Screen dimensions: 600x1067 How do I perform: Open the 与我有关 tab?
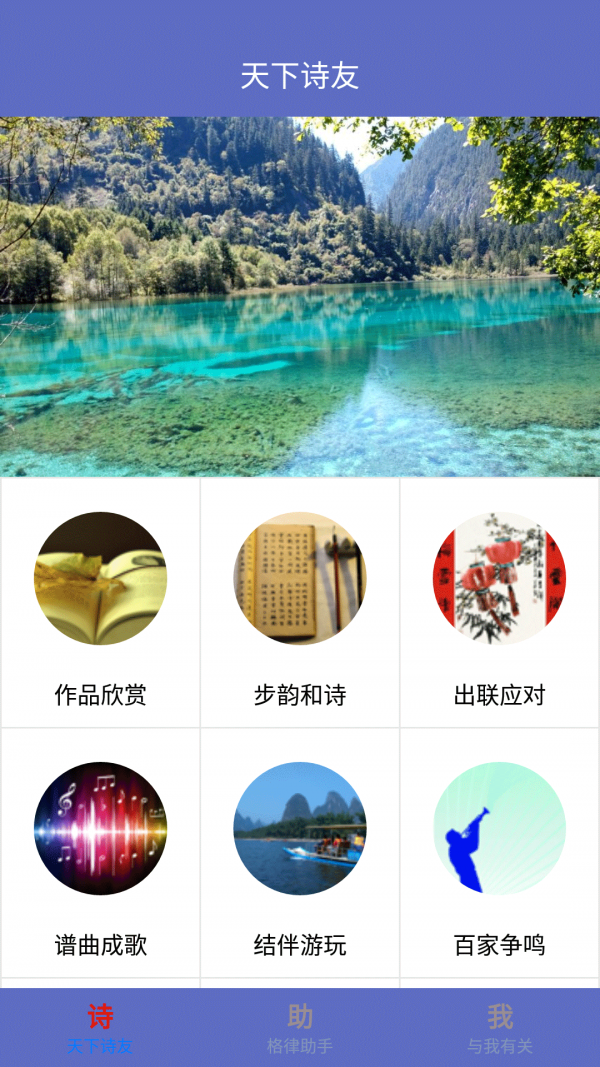coord(500,1028)
